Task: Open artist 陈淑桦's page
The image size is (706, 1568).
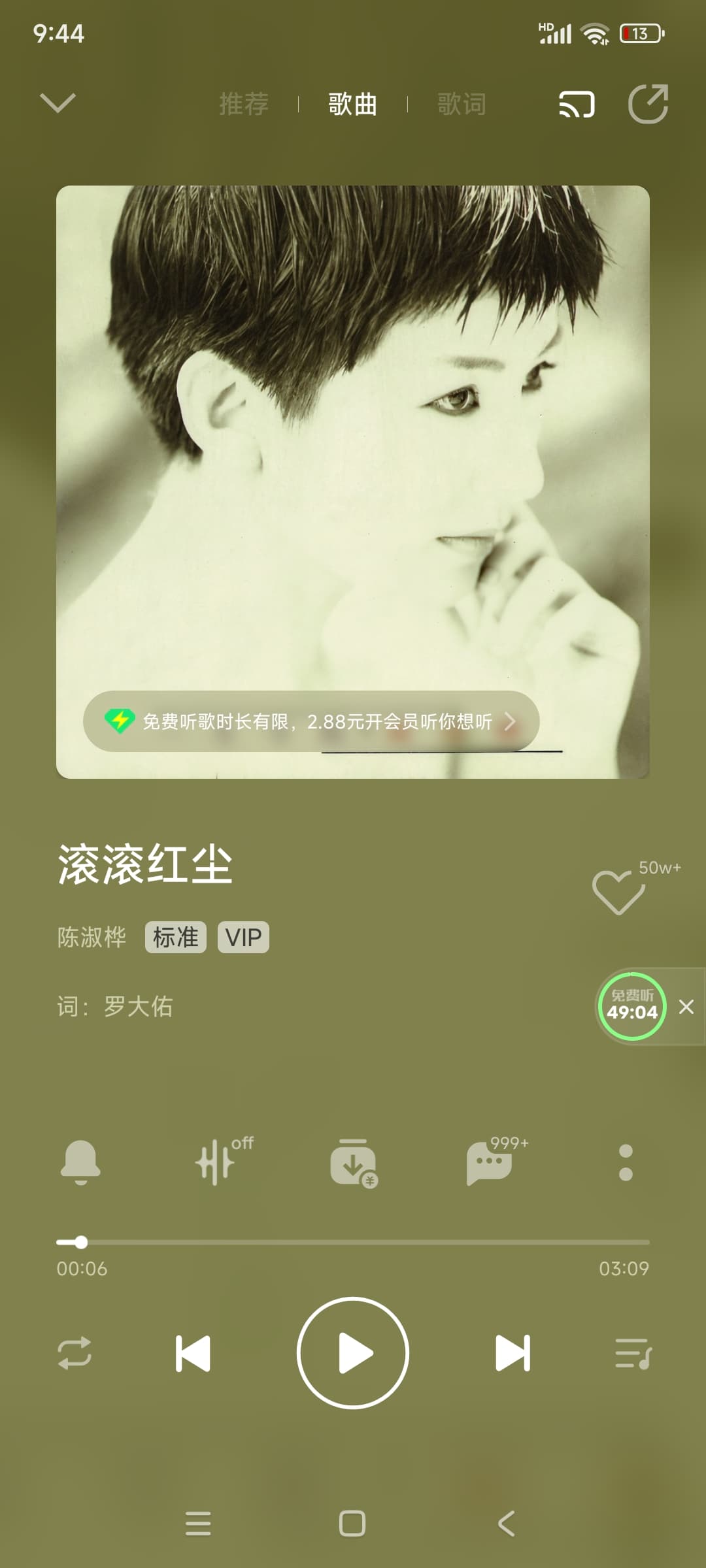Action: [92, 938]
